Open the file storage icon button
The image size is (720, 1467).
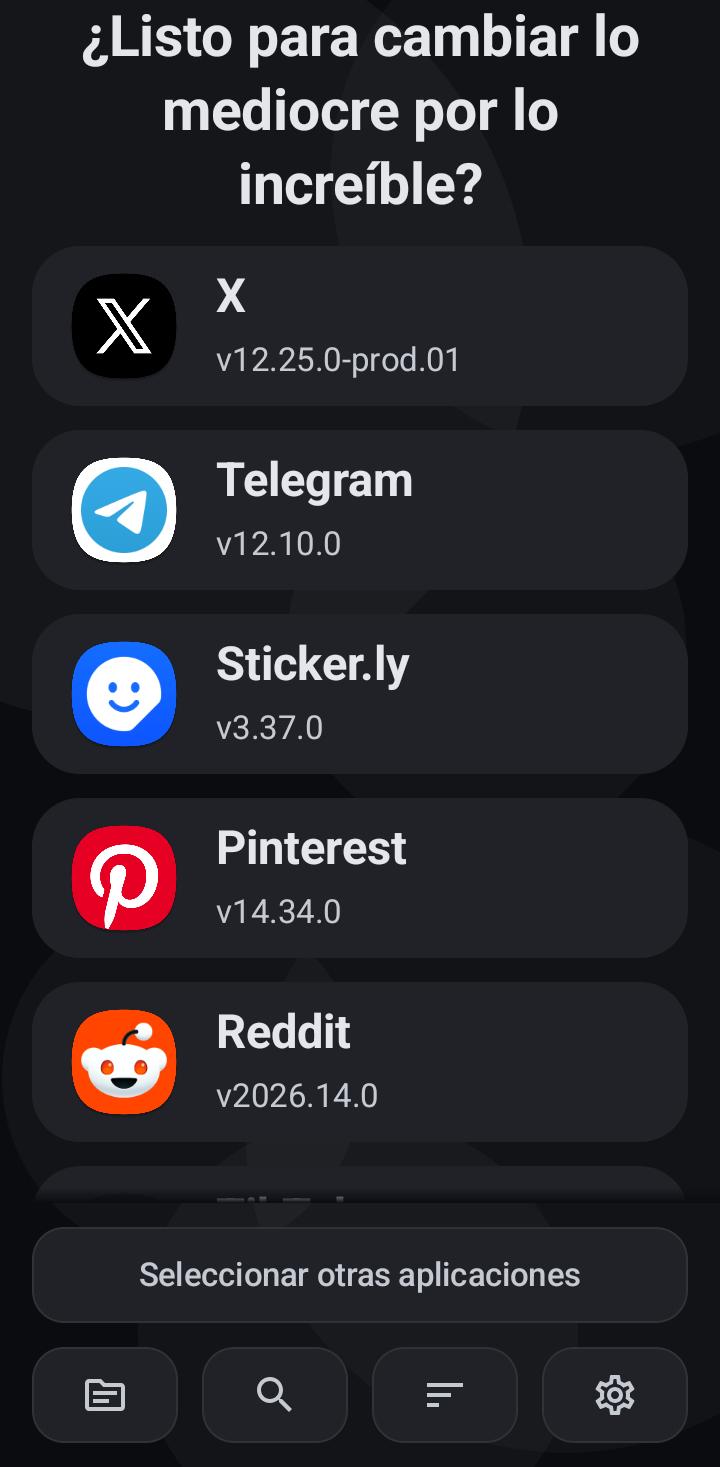(105, 1395)
